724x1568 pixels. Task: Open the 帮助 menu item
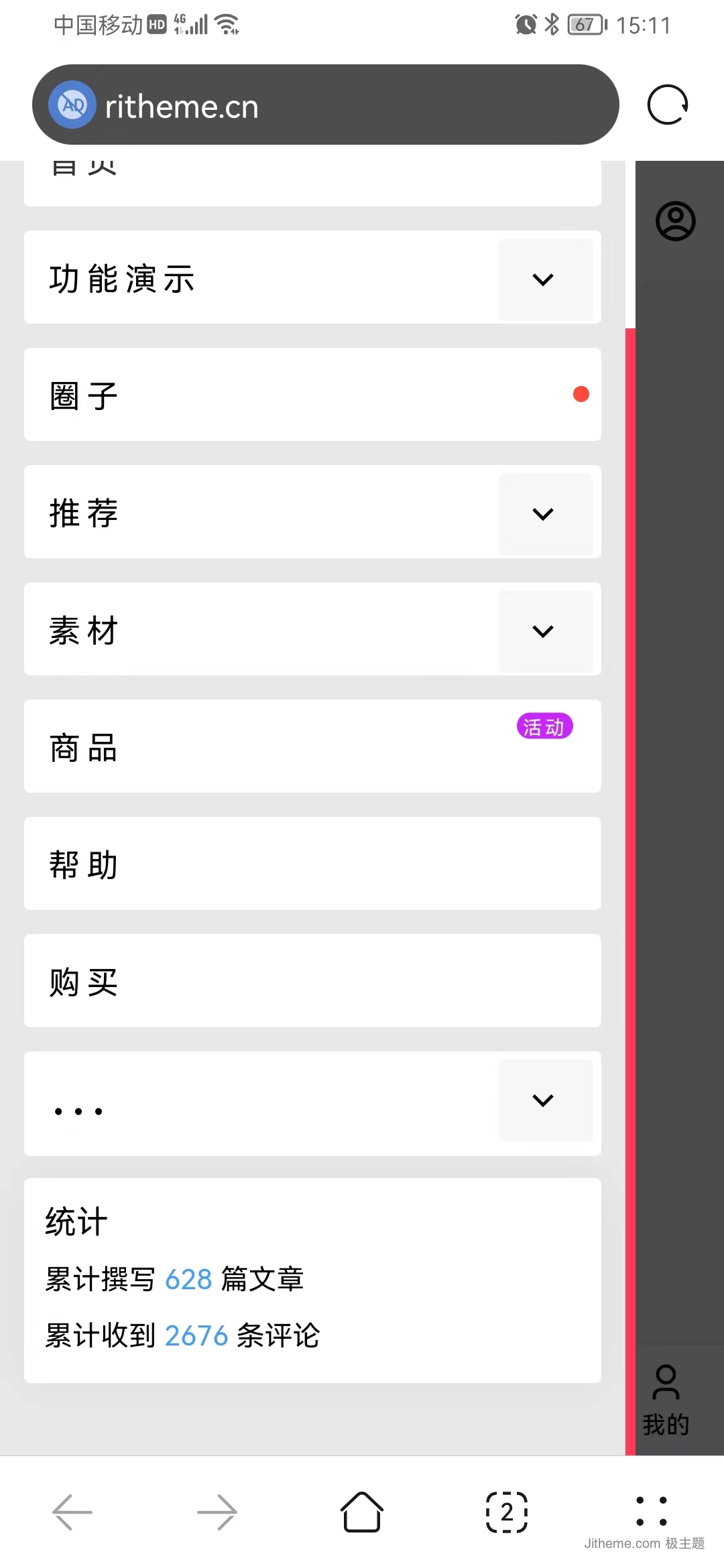click(x=312, y=863)
